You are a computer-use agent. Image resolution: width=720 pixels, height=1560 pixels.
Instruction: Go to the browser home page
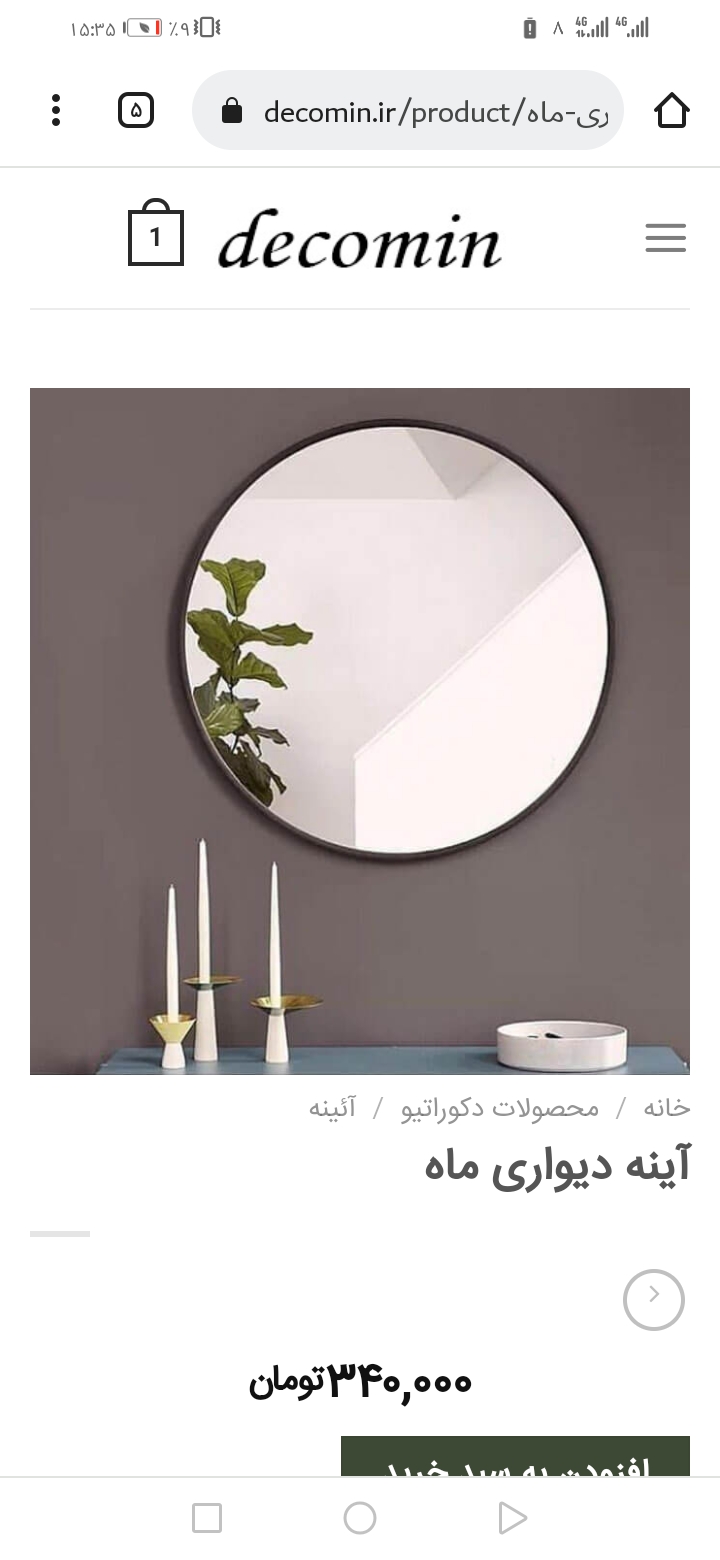click(x=672, y=110)
